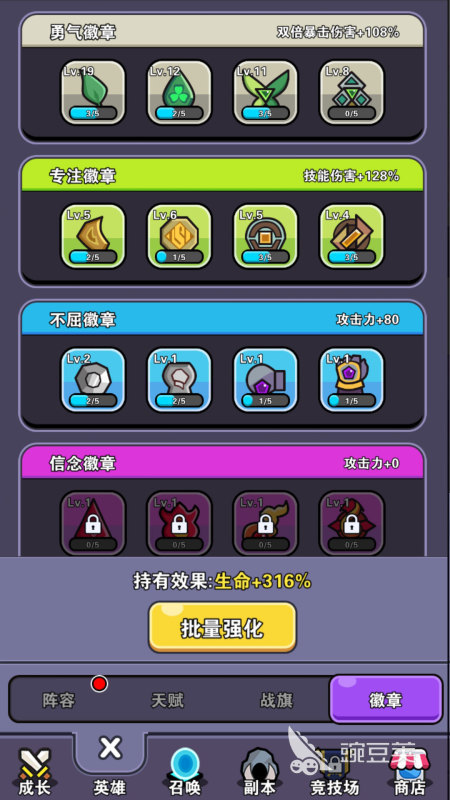选择徽章标签
The width and height of the screenshot is (450, 800).
386,699
